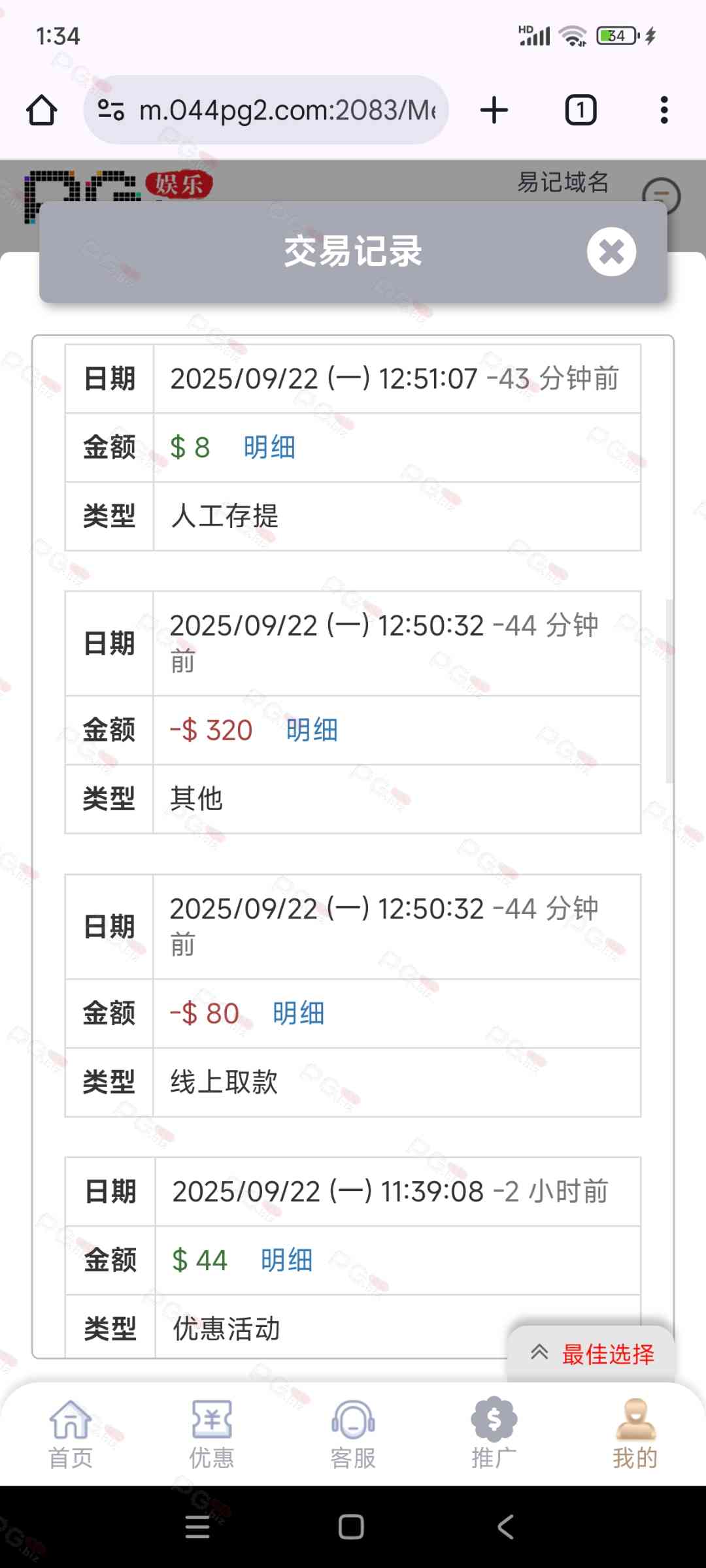
Task: Open the browser overflow menu
Action: coord(664,110)
